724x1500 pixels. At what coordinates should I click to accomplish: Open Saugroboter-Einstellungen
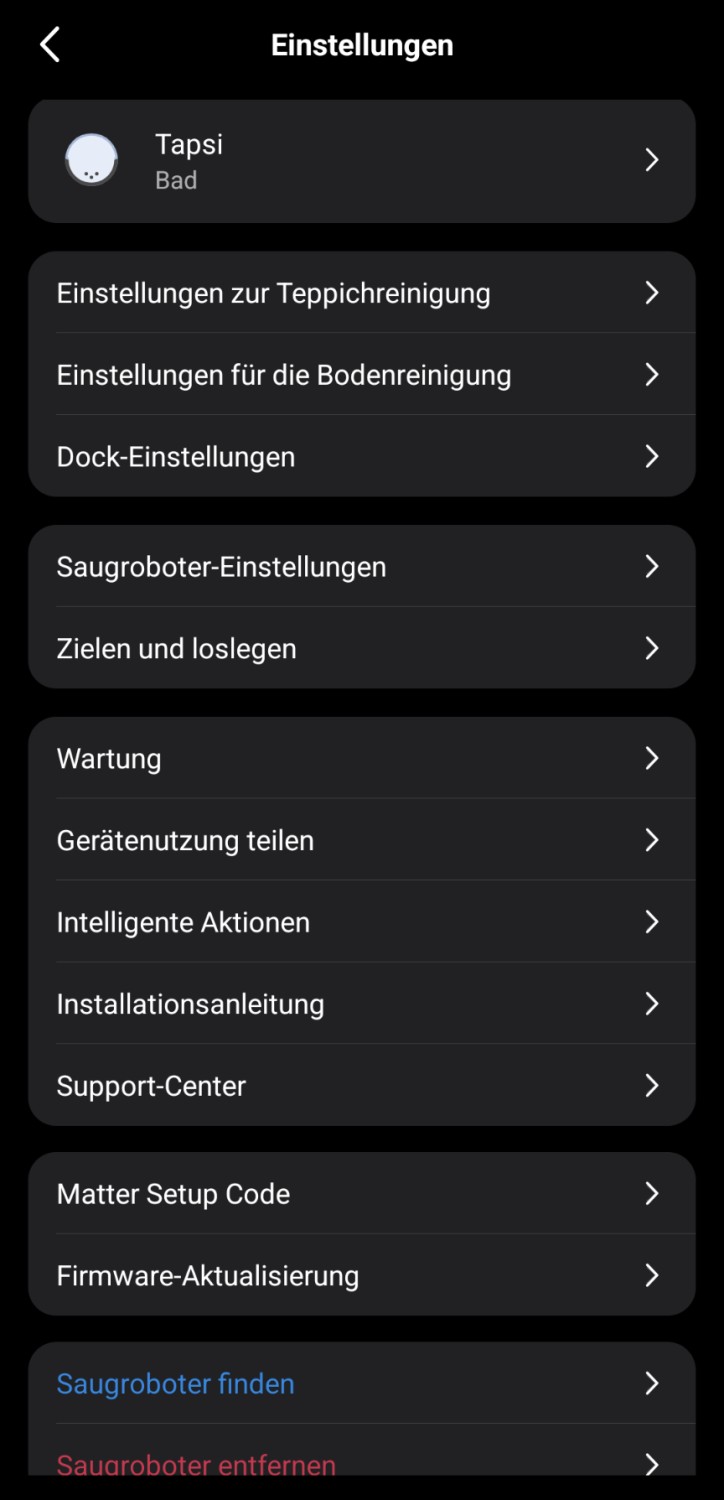[x=361, y=567]
